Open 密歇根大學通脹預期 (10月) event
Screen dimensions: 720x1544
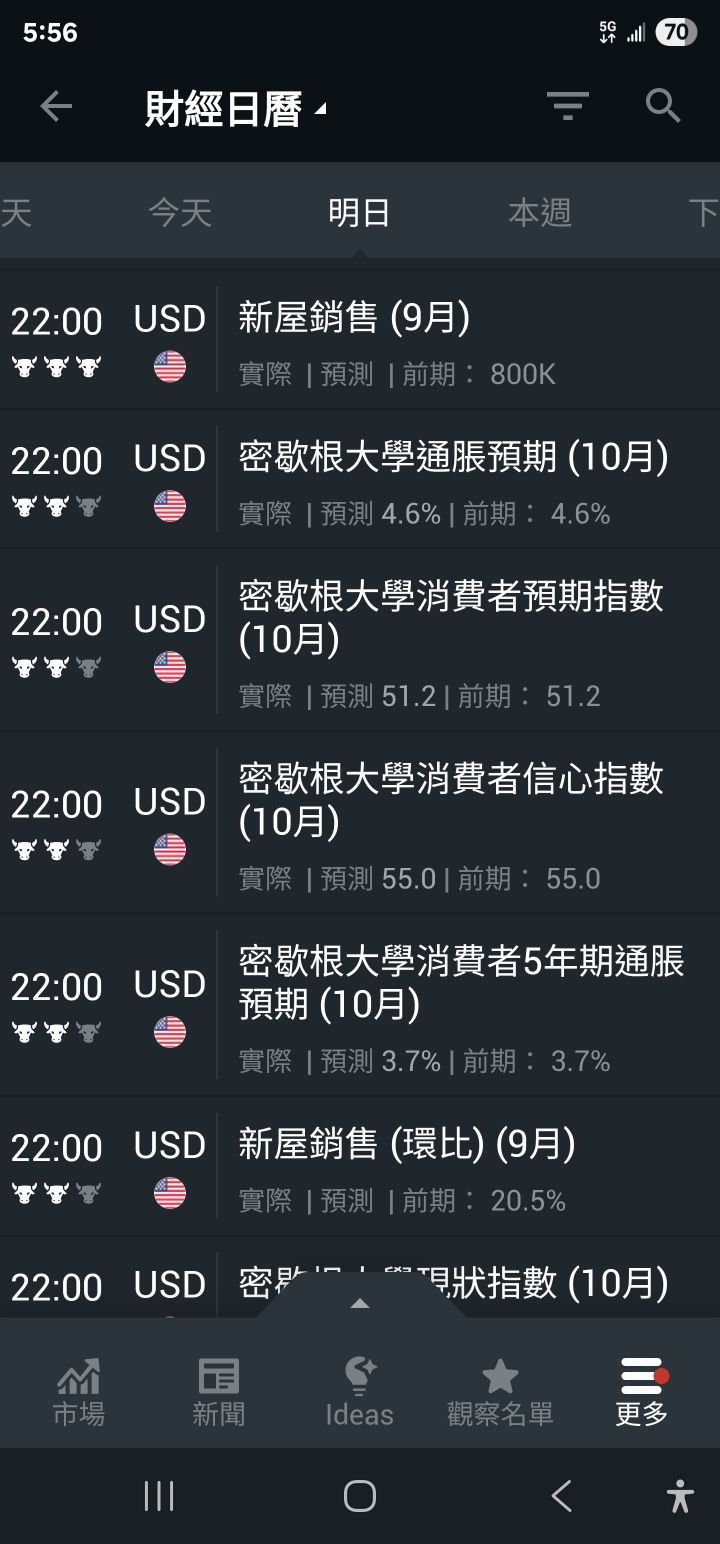(x=453, y=458)
